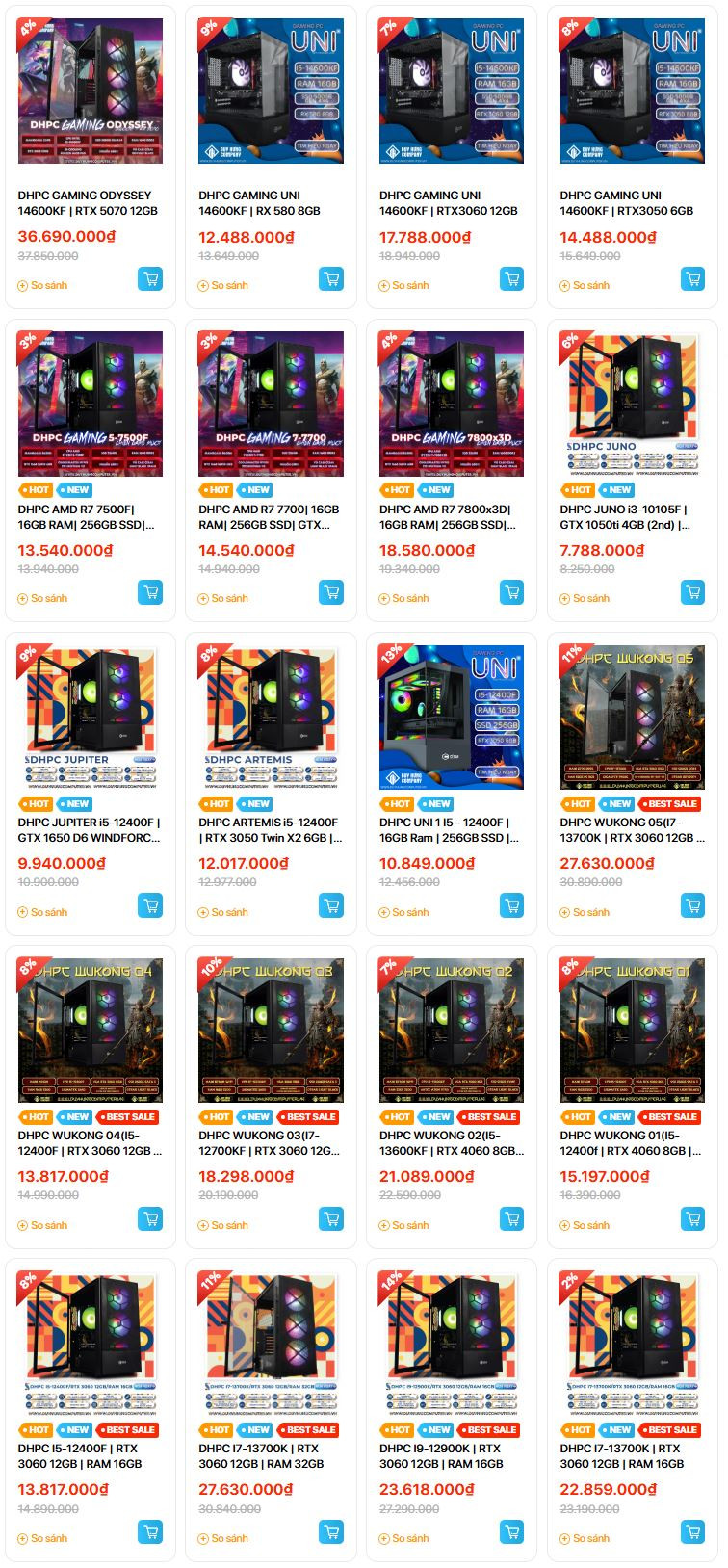This screenshot has height=1568, width=728.
Task: Add DHPC UNI 1 I5-12400F to cart
Action: [x=512, y=905]
